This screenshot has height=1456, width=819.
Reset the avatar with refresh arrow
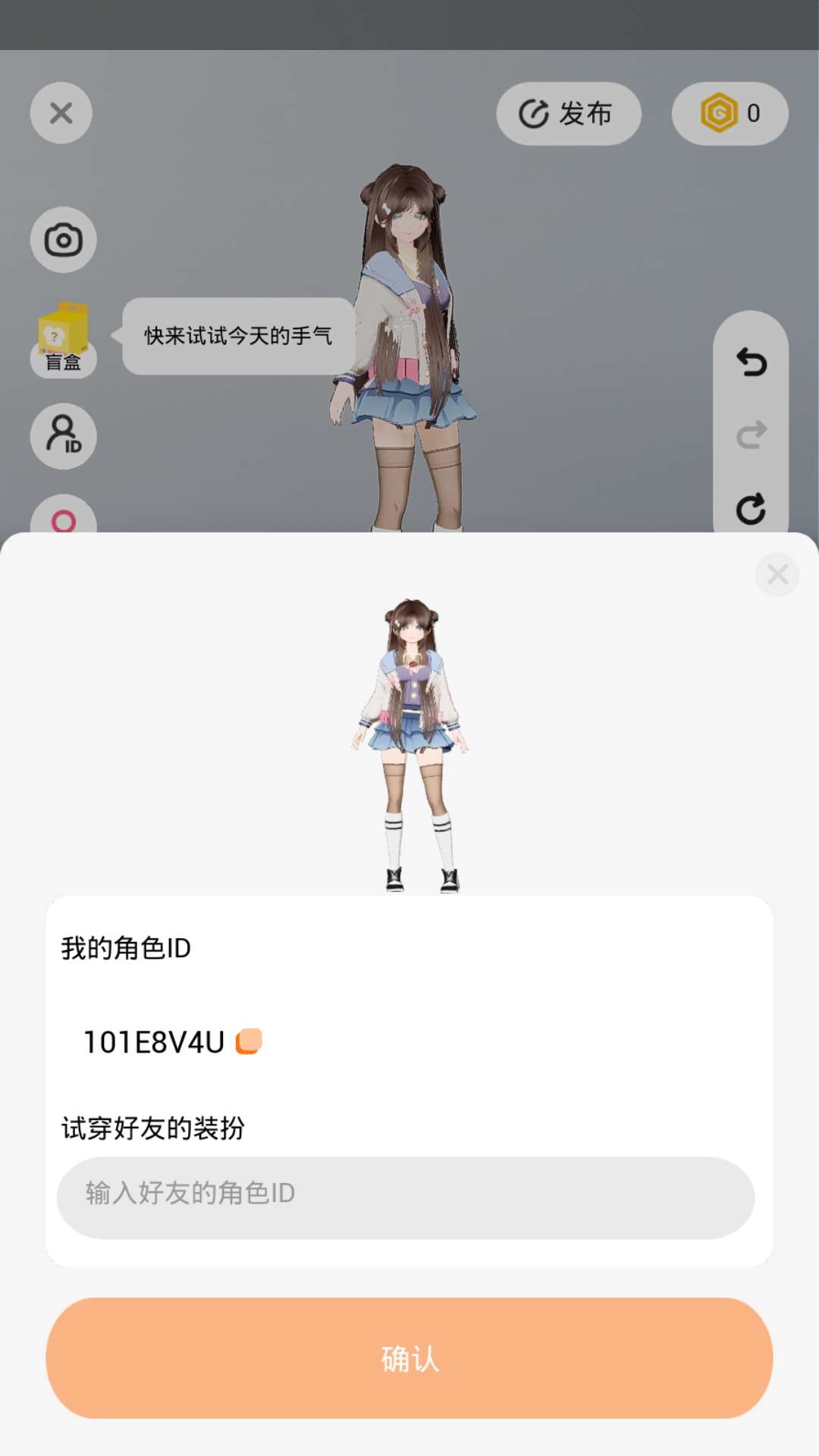pos(752,509)
